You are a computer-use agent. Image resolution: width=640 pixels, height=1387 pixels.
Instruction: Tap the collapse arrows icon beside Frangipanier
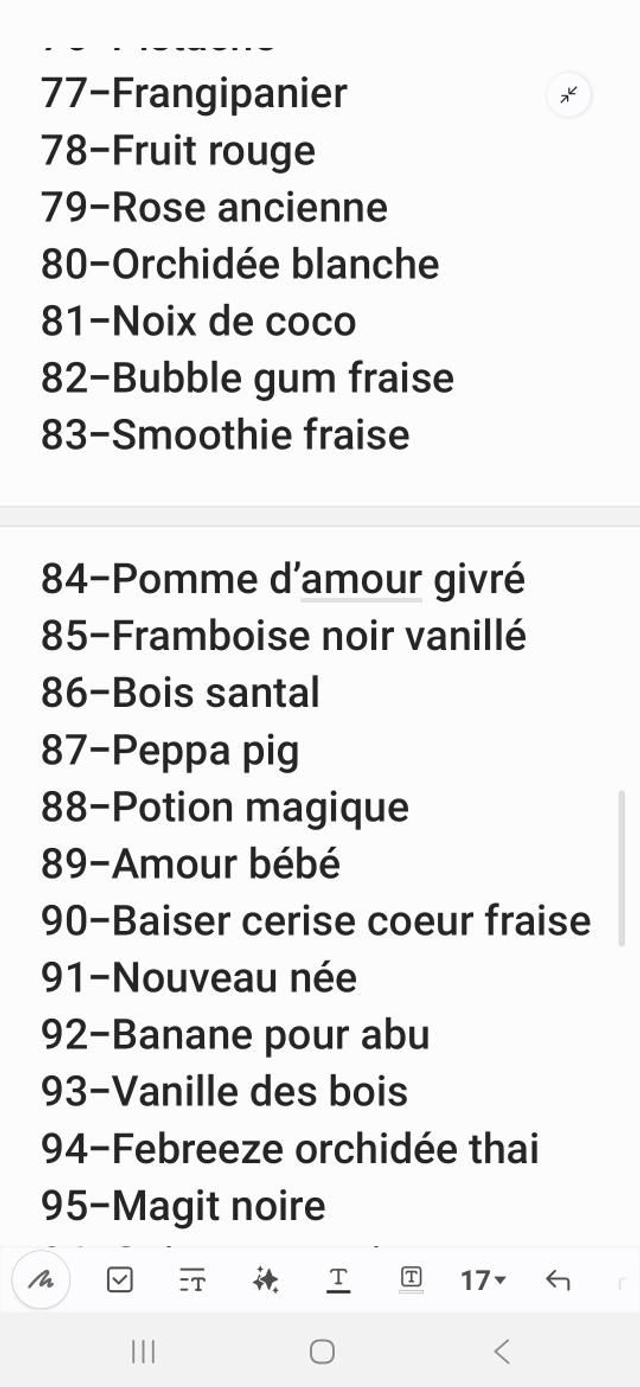(569, 95)
